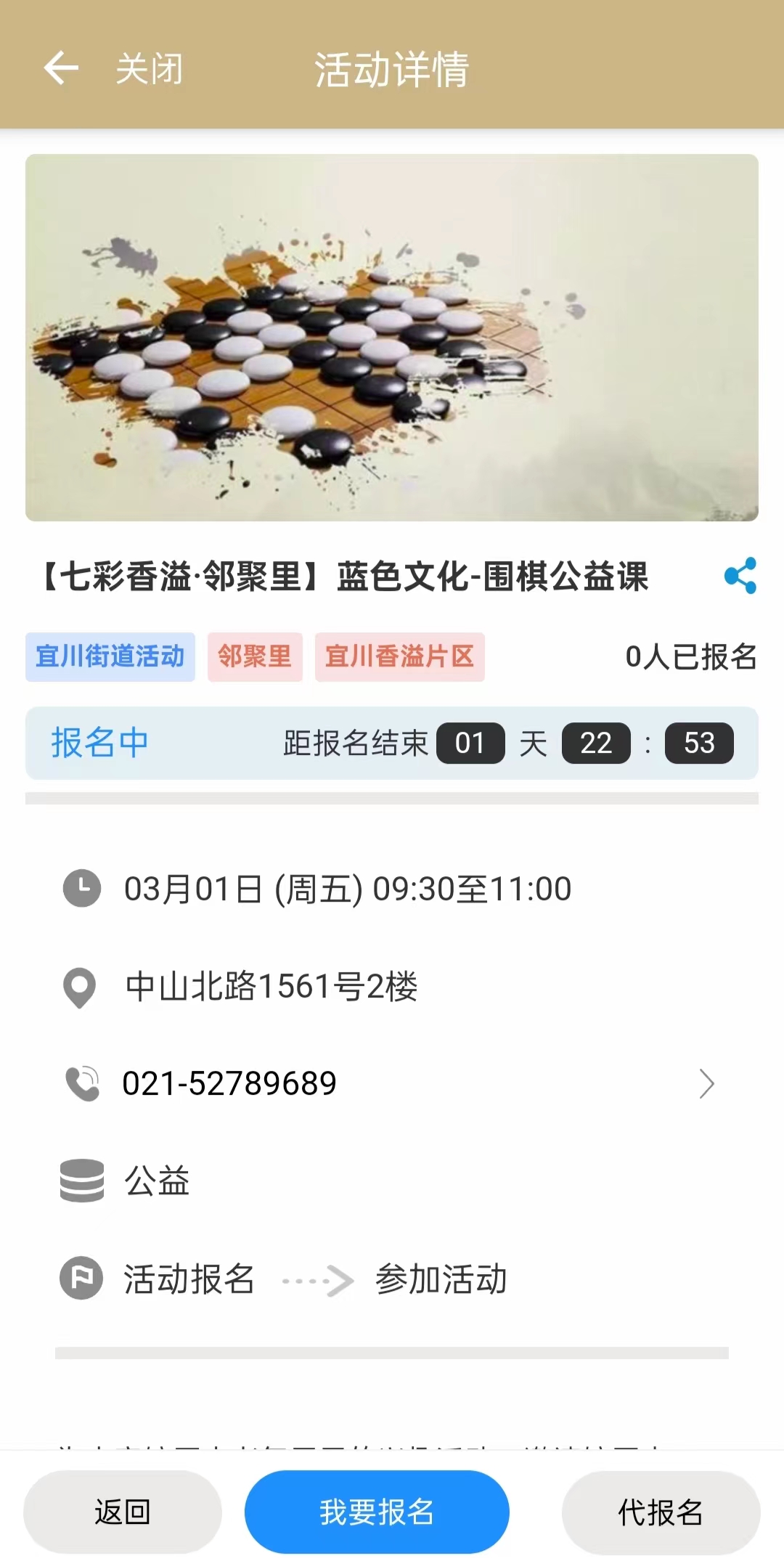
Task: Share this Go class activity
Action: click(x=740, y=576)
